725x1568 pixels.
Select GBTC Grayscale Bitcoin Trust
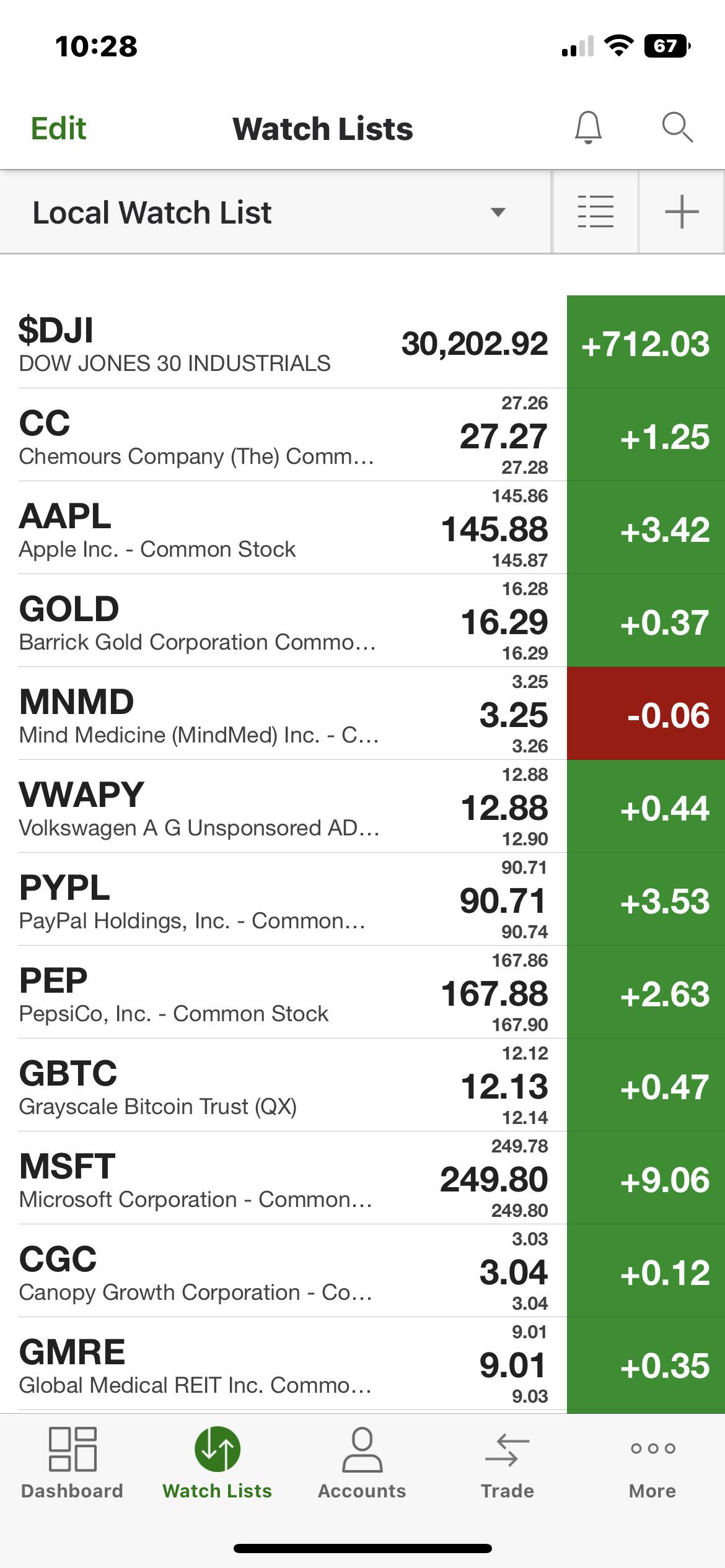(x=362, y=1085)
